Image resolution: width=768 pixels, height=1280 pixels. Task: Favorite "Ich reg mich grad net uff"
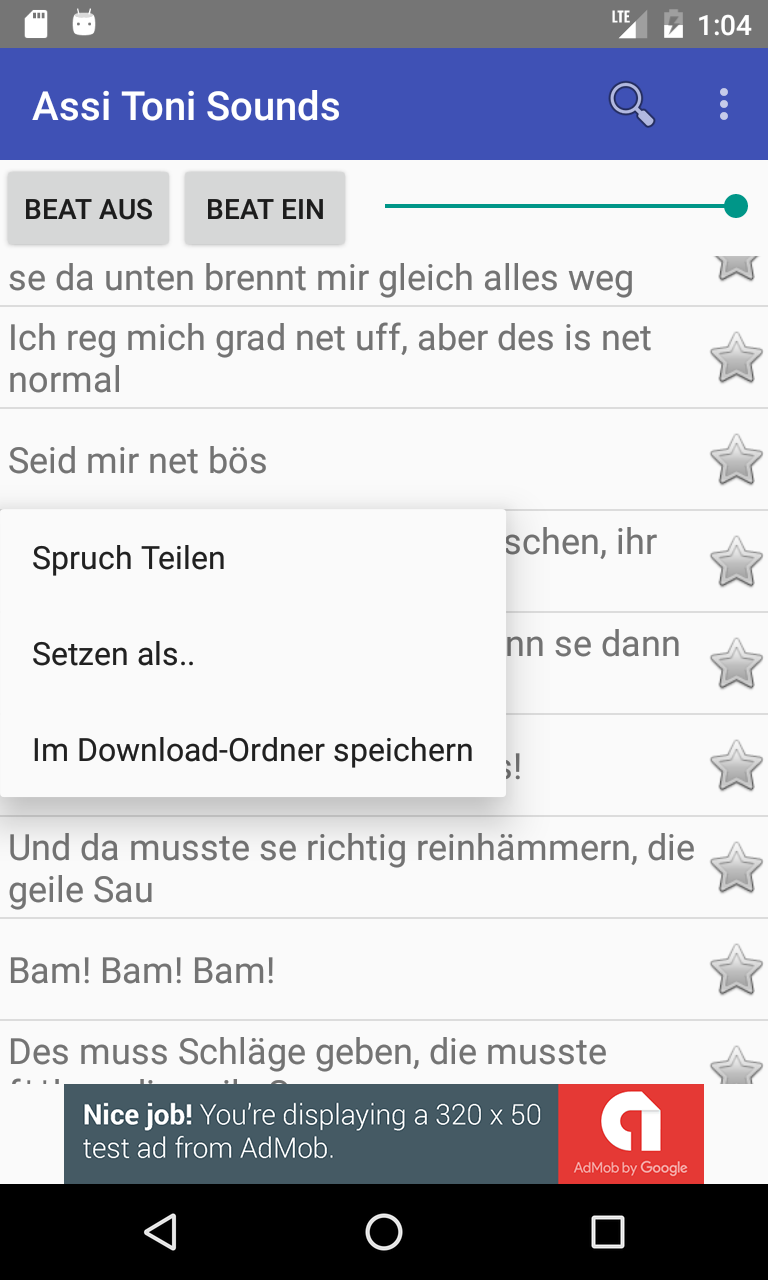coord(736,358)
